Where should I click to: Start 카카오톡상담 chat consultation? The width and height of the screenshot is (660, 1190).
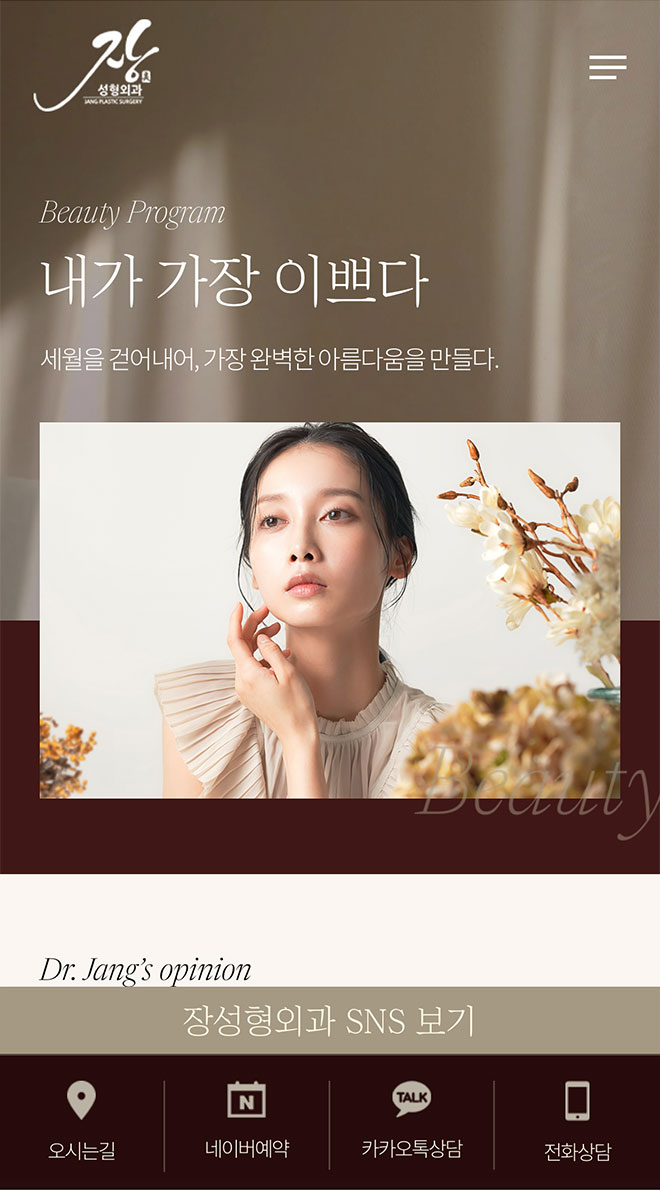click(x=411, y=1123)
